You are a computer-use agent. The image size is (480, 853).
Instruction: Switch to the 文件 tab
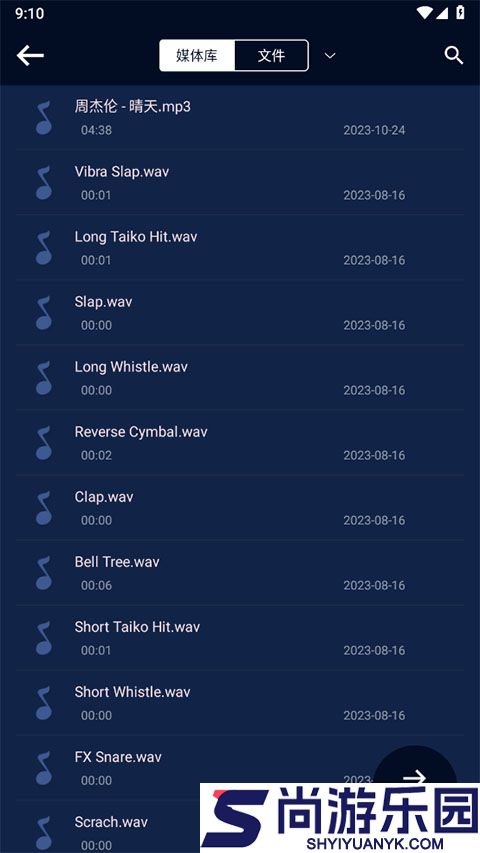tap(272, 55)
